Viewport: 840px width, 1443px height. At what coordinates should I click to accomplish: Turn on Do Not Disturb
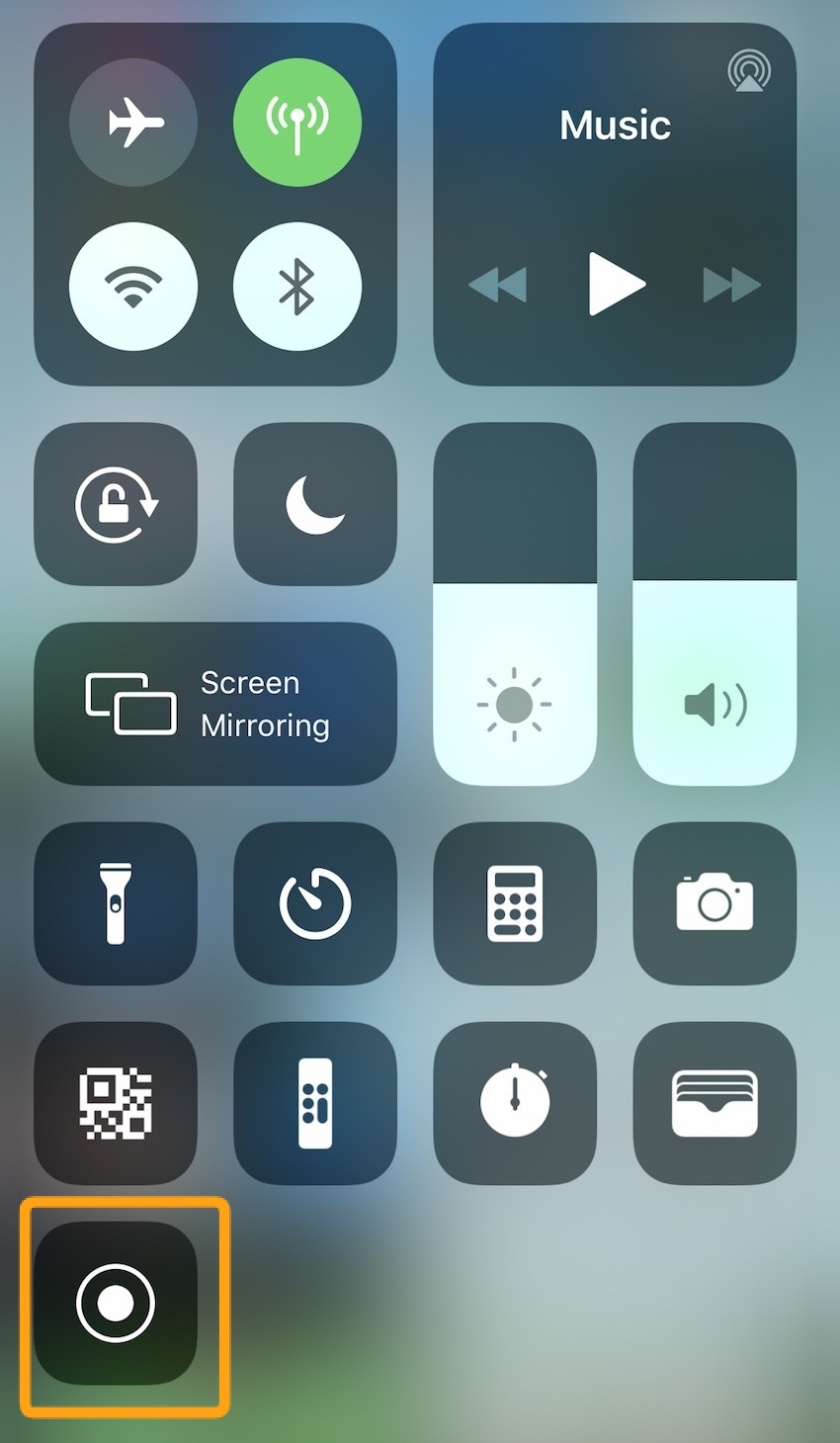tap(315, 504)
